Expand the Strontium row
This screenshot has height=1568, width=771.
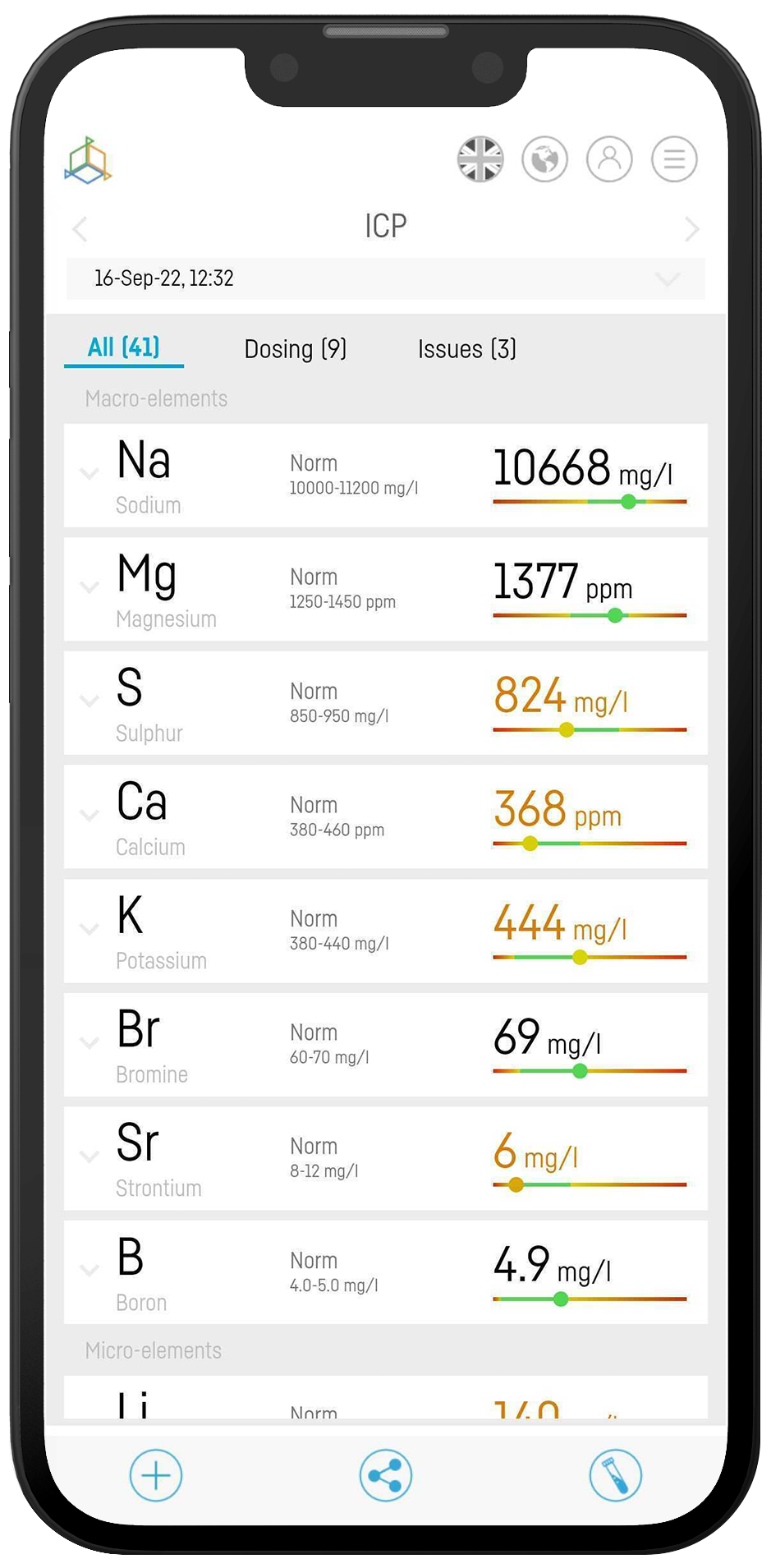click(89, 1156)
